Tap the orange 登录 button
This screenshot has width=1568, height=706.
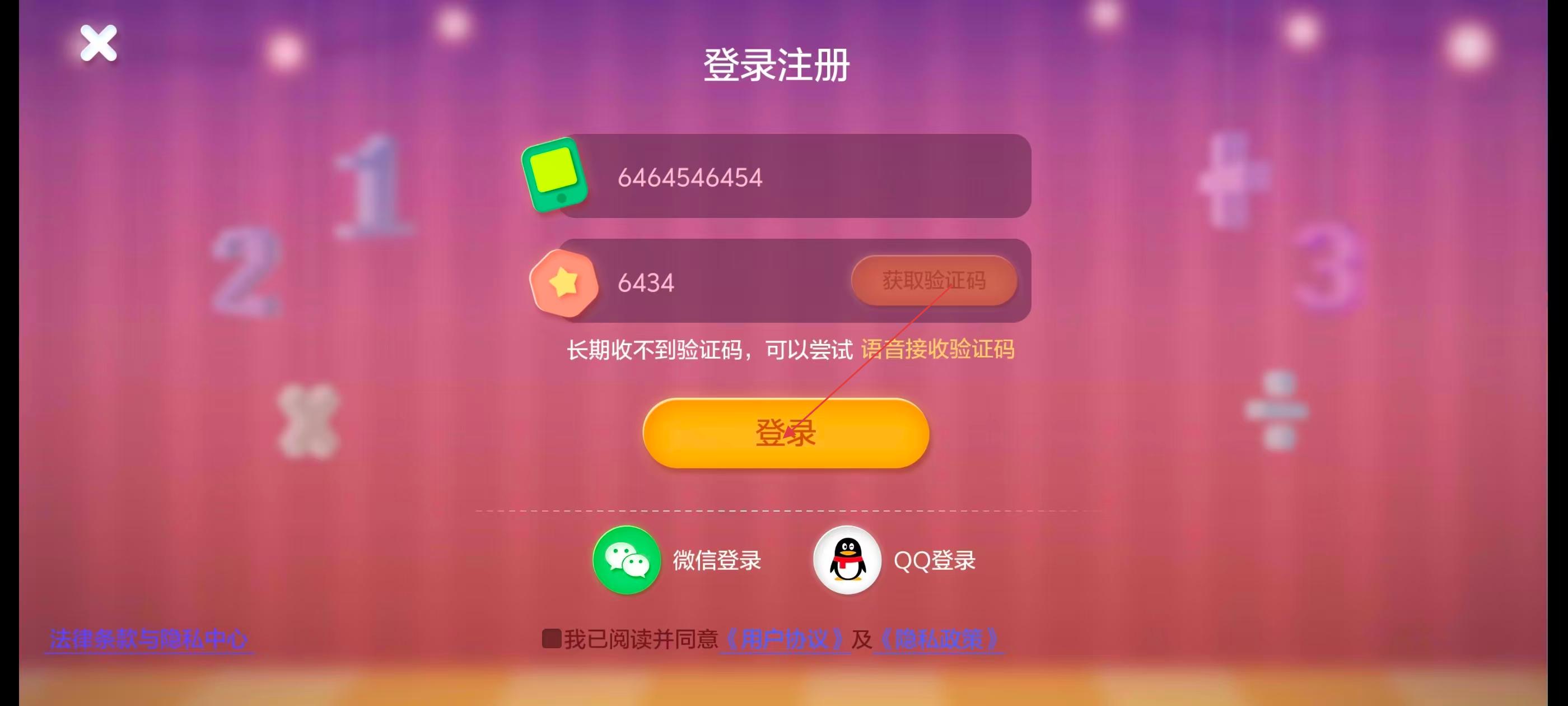[x=785, y=433]
